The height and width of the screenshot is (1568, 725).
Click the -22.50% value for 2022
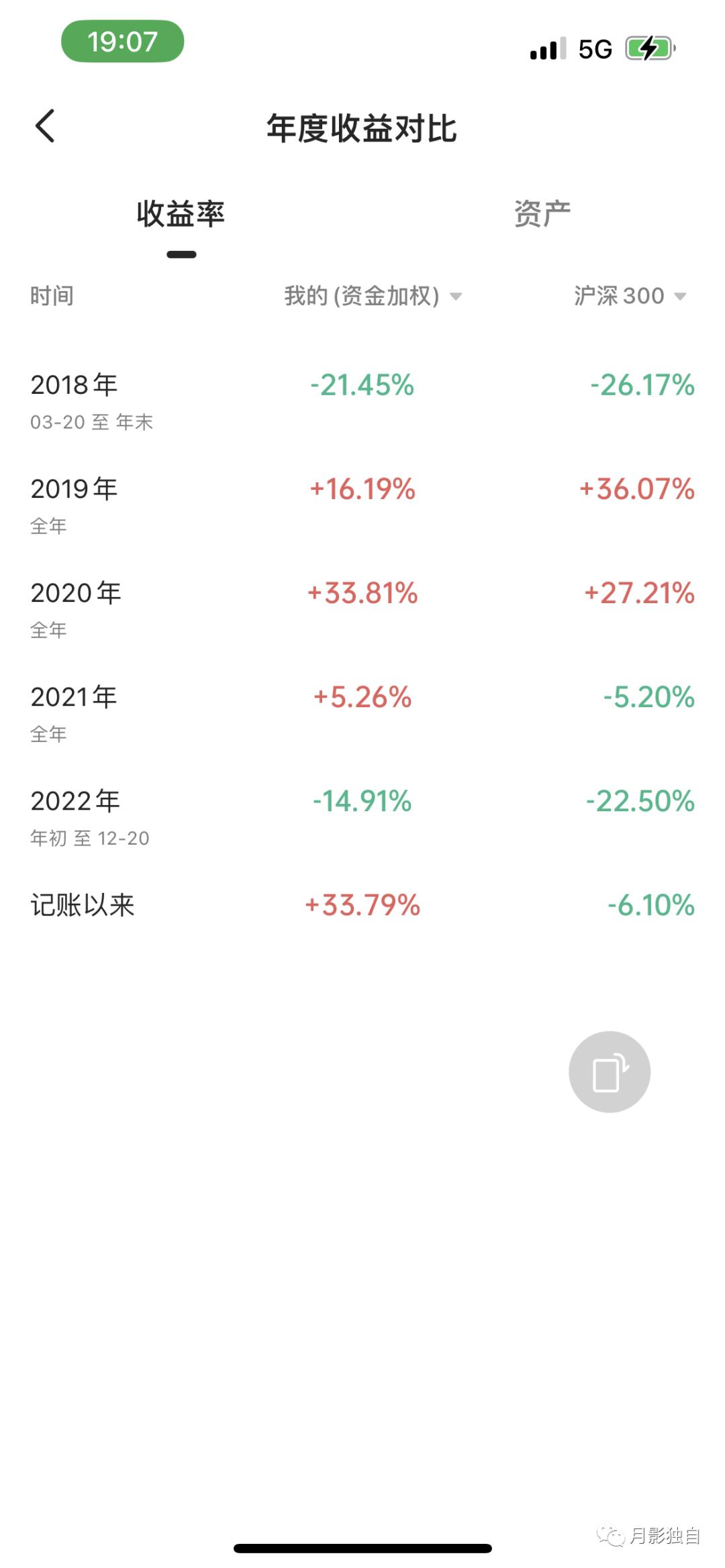(638, 800)
